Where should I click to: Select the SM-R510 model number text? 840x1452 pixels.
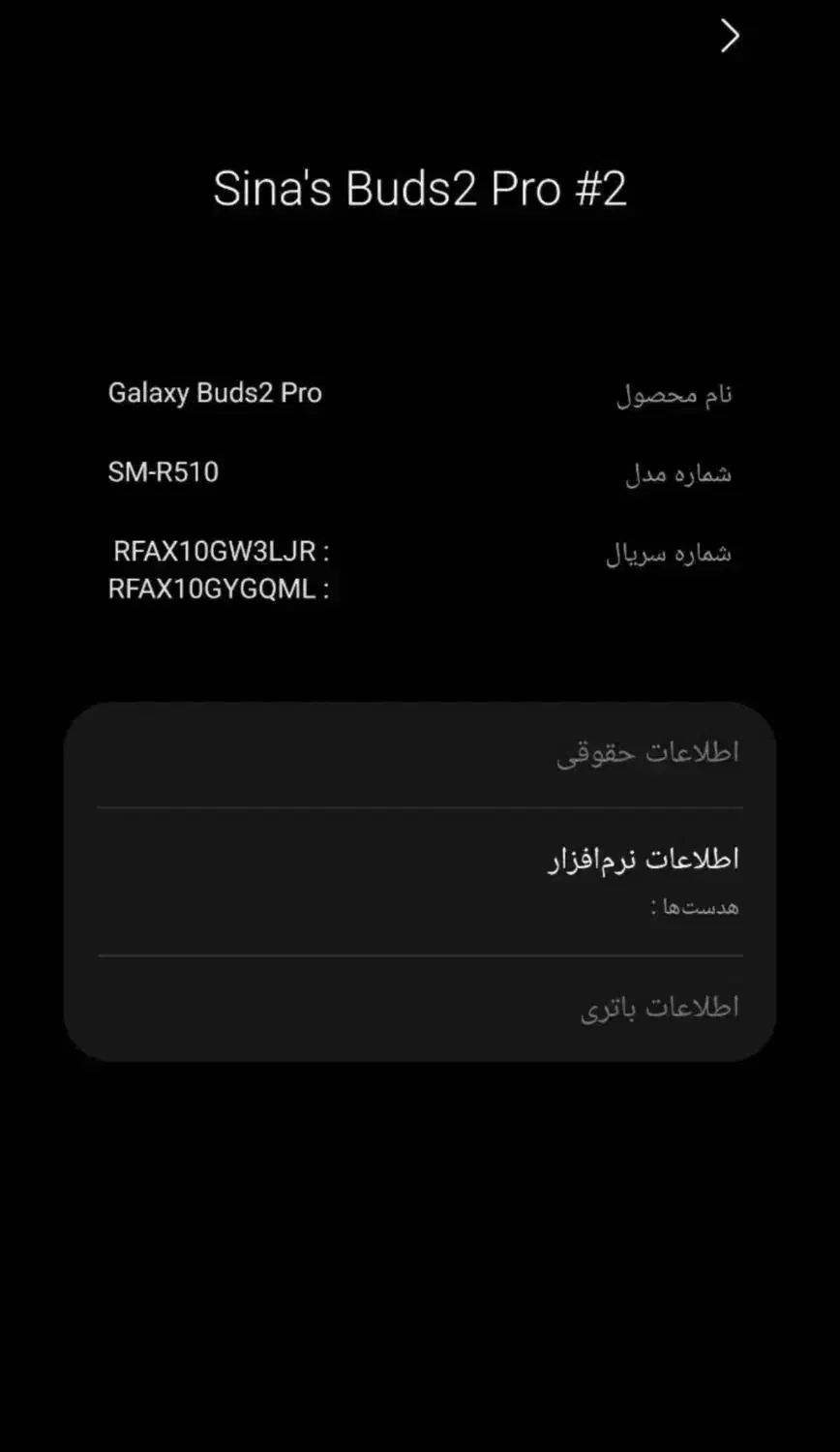pyautogui.click(x=162, y=472)
